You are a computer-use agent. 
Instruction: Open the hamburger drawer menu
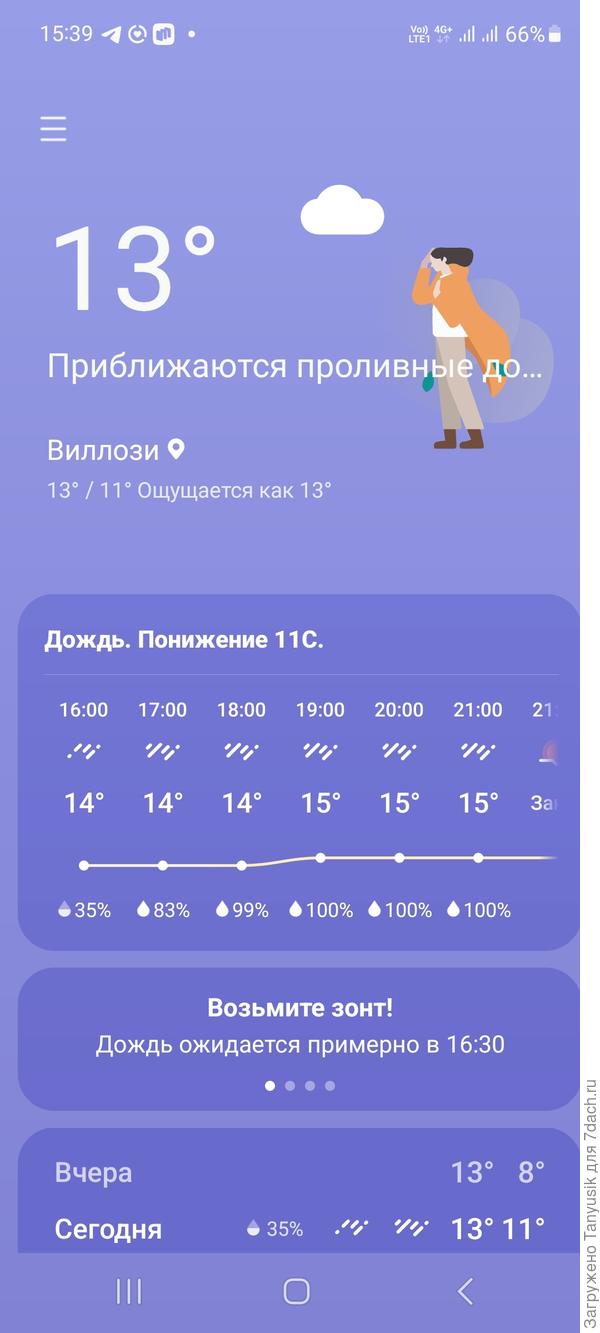(53, 129)
